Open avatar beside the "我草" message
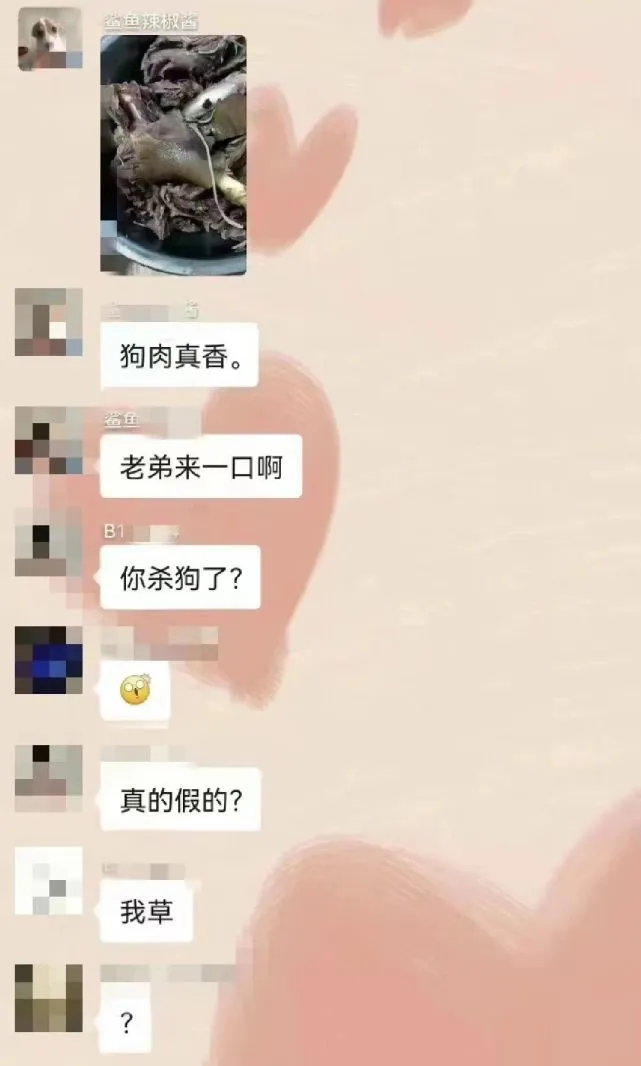 coord(48,881)
